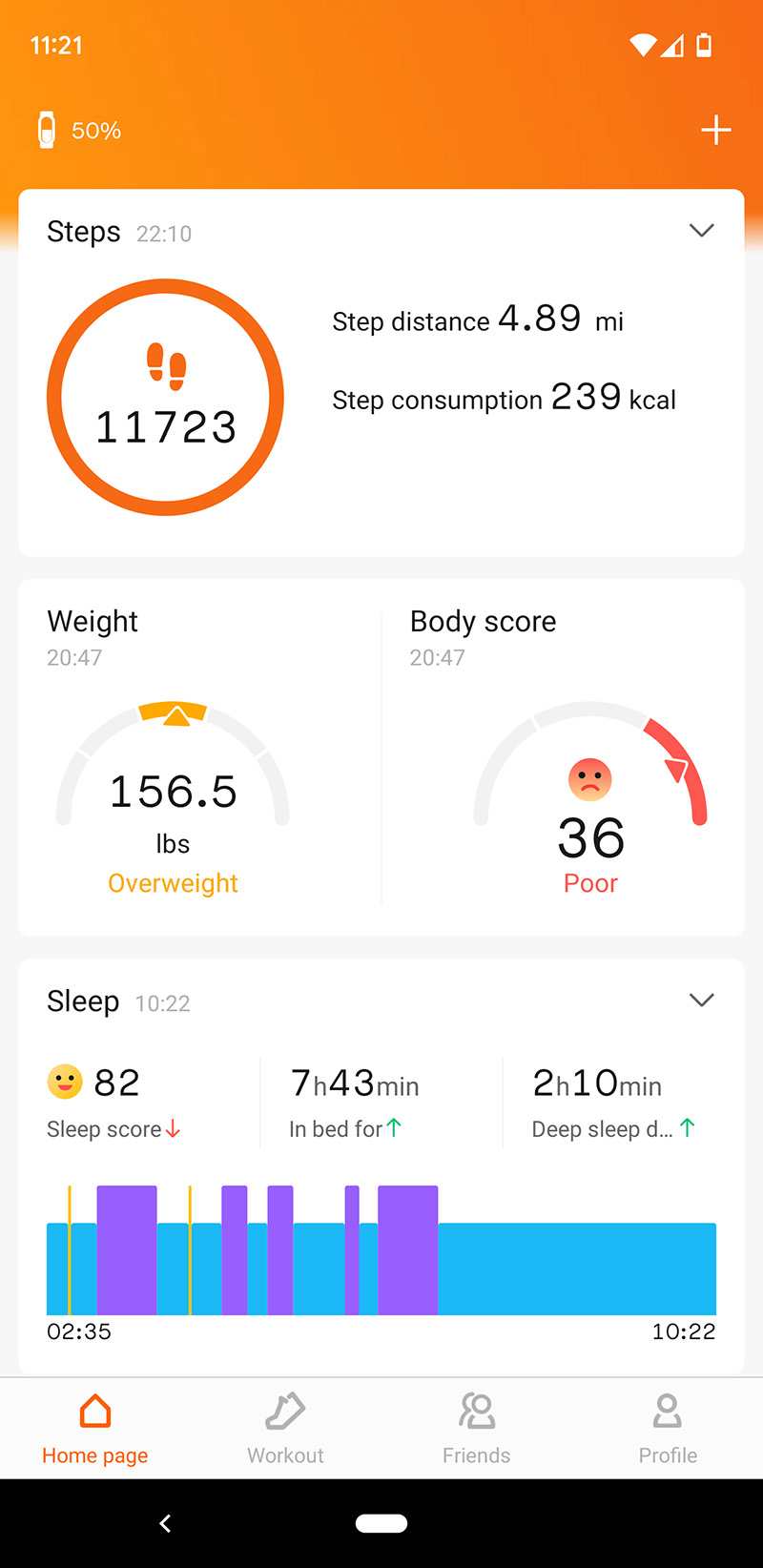Image resolution: width=763 pixels, height=1568 pixels.
Task: Expand the Sleep card chevron
Action: [x=701, y=1001]
